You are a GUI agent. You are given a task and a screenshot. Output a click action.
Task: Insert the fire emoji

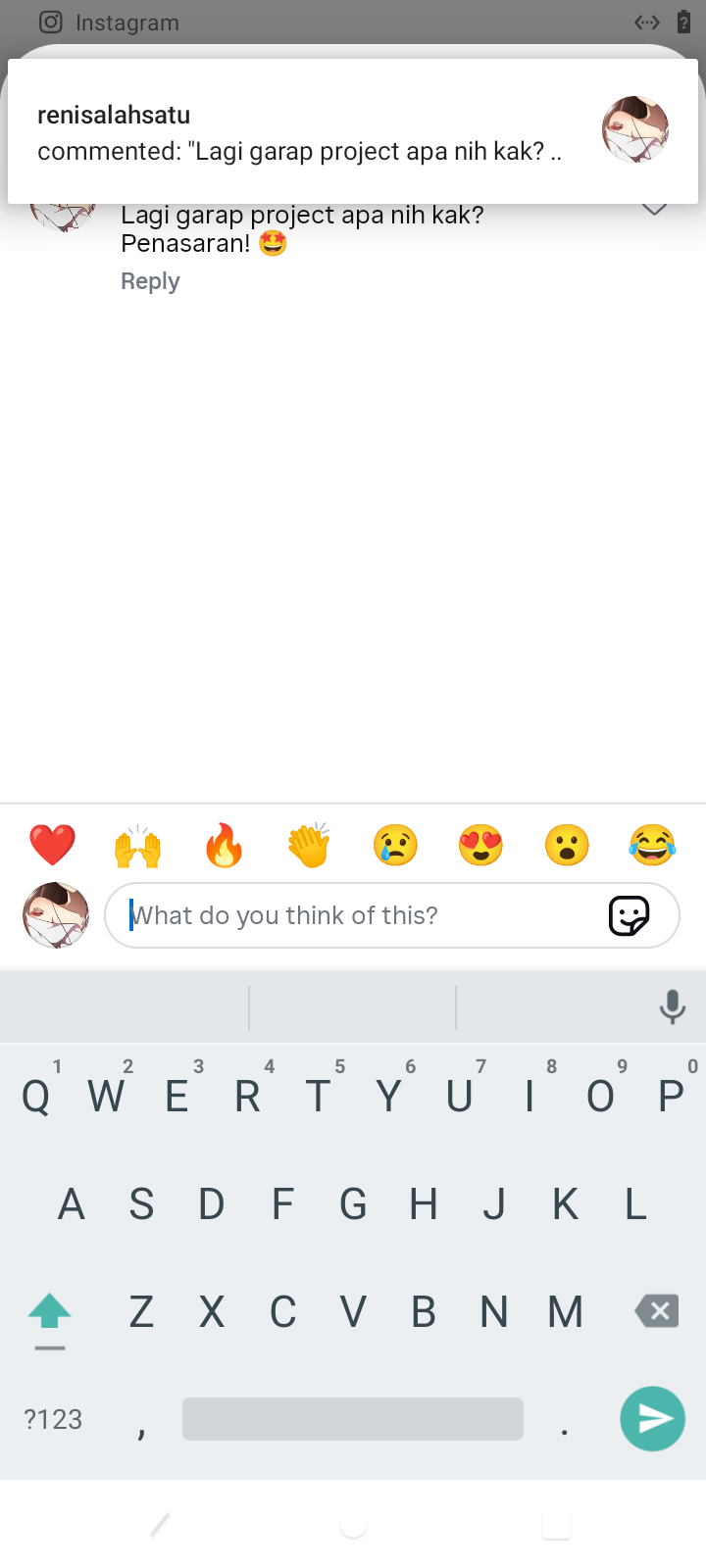[224, 845]
